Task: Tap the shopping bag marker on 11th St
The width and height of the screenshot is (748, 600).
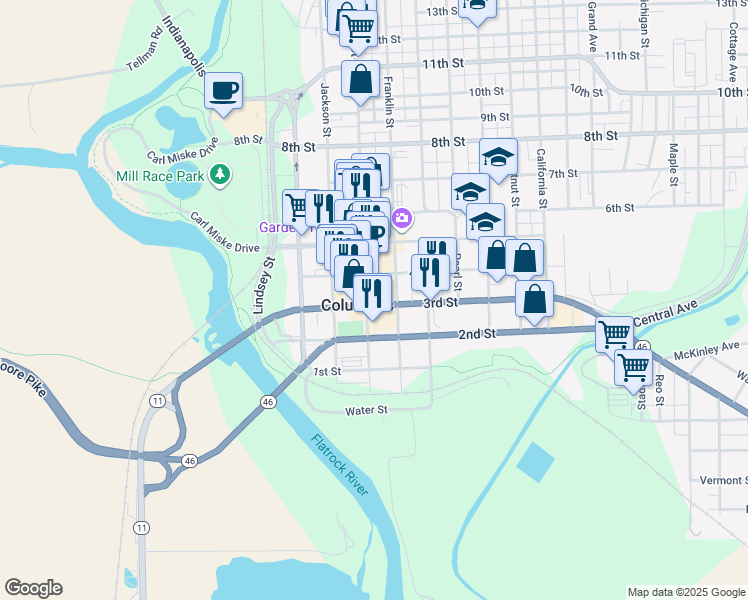Action: [x=360, y=83]
